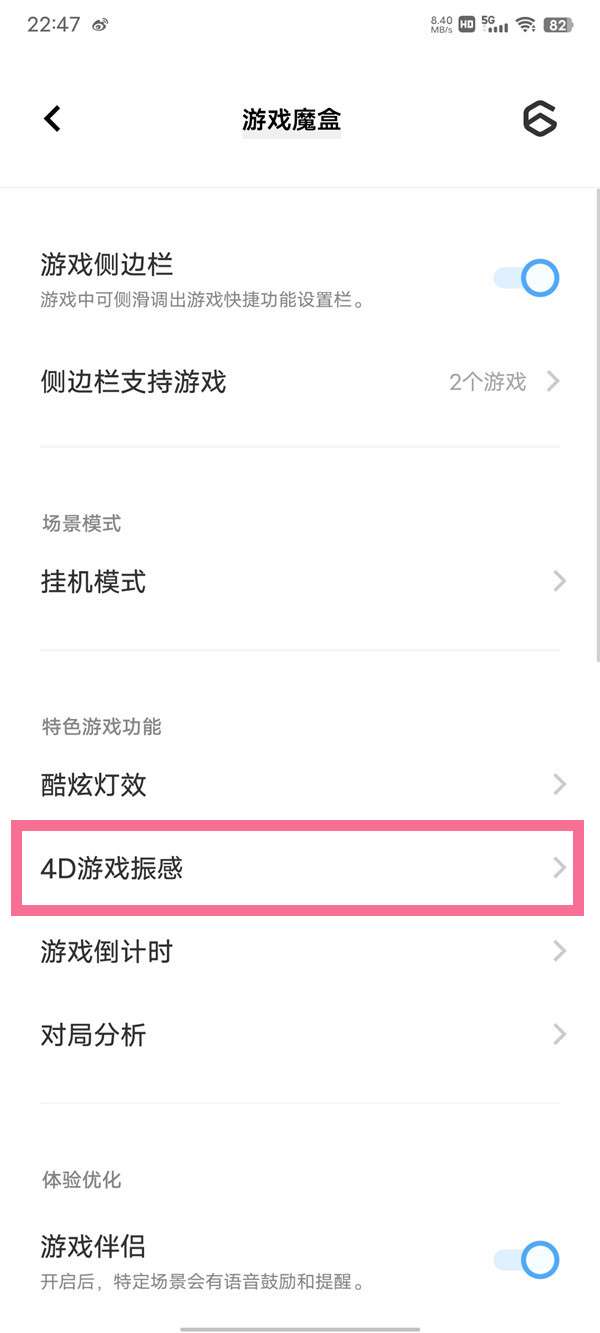This screenshot has height=1333, width=600.
Task: Open 酷炫灯效 settings
Action: 300,784
